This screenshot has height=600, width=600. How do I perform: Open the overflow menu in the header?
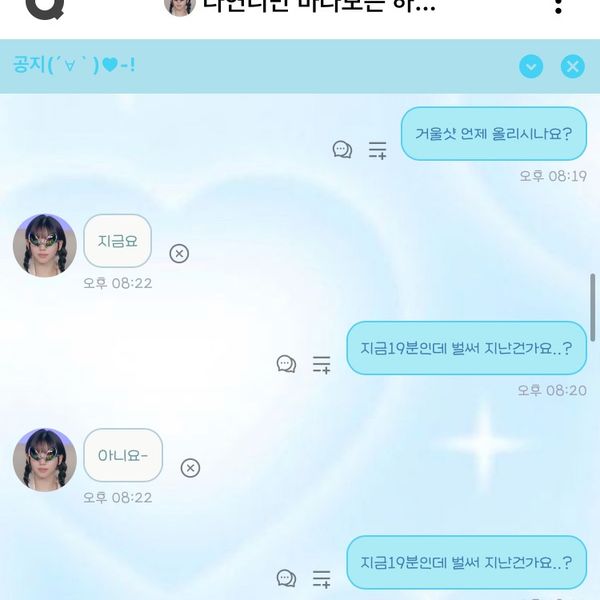[558, 6]
